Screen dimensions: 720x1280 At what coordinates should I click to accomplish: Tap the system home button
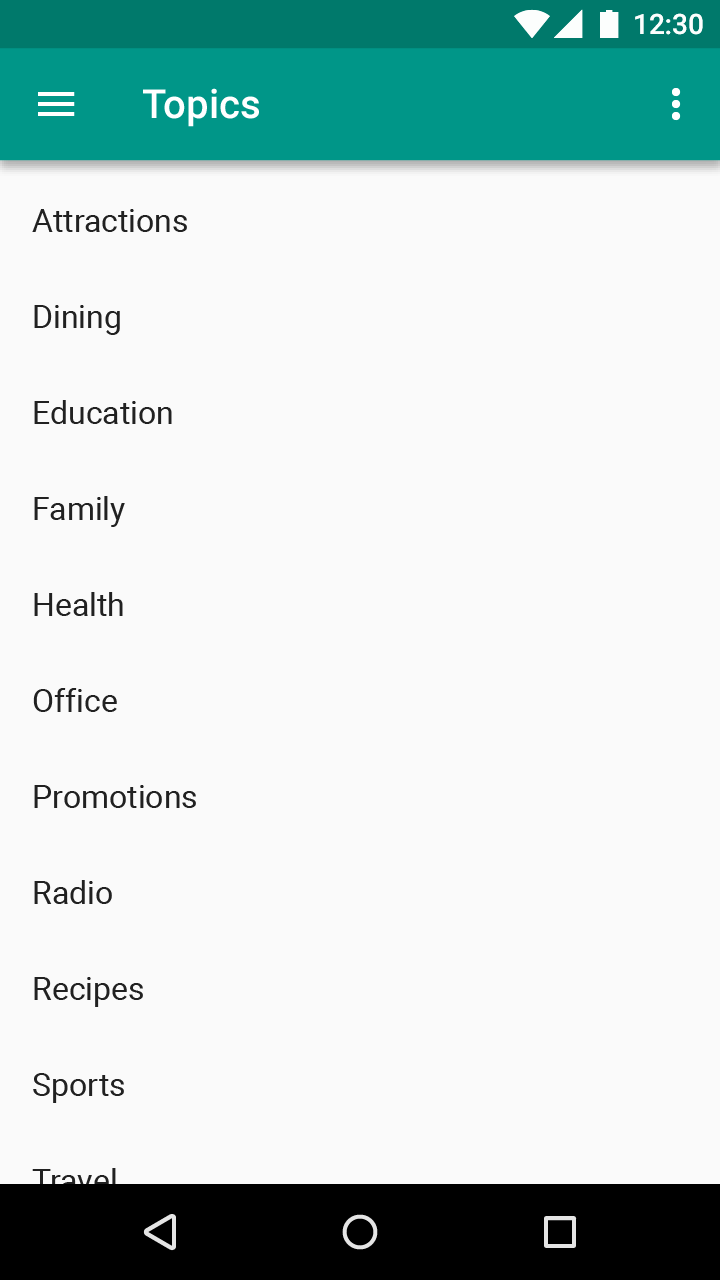point(360,1232)
